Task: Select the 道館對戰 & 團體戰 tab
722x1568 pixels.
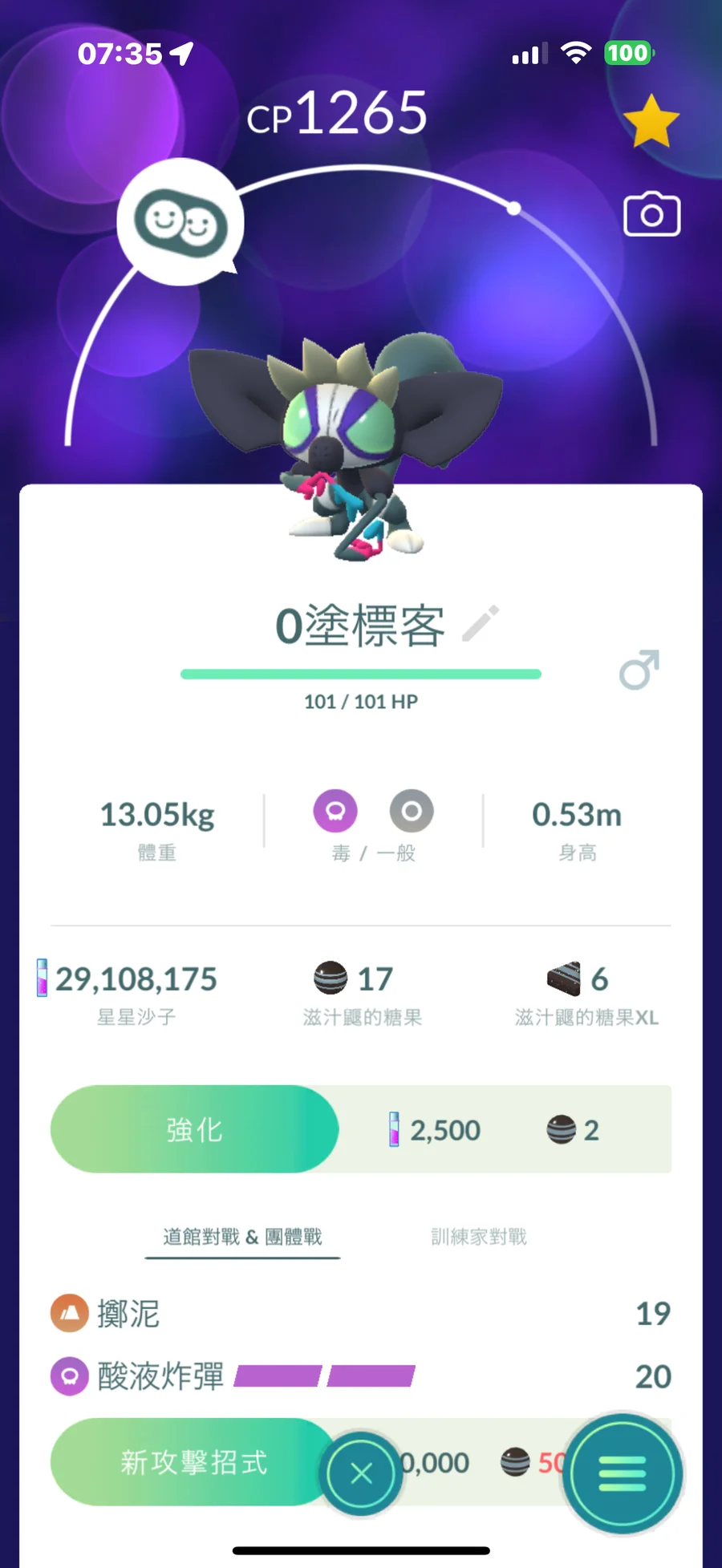Action: click(242, 1237)
